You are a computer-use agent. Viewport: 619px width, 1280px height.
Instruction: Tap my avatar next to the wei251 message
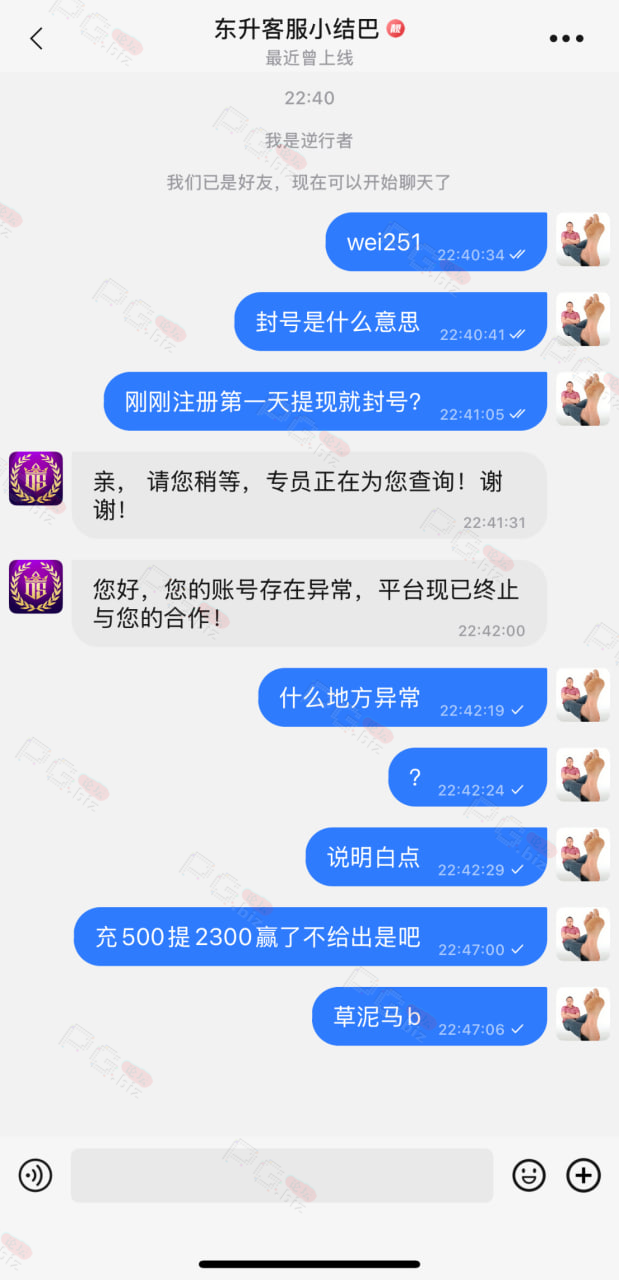coord(583,239)
